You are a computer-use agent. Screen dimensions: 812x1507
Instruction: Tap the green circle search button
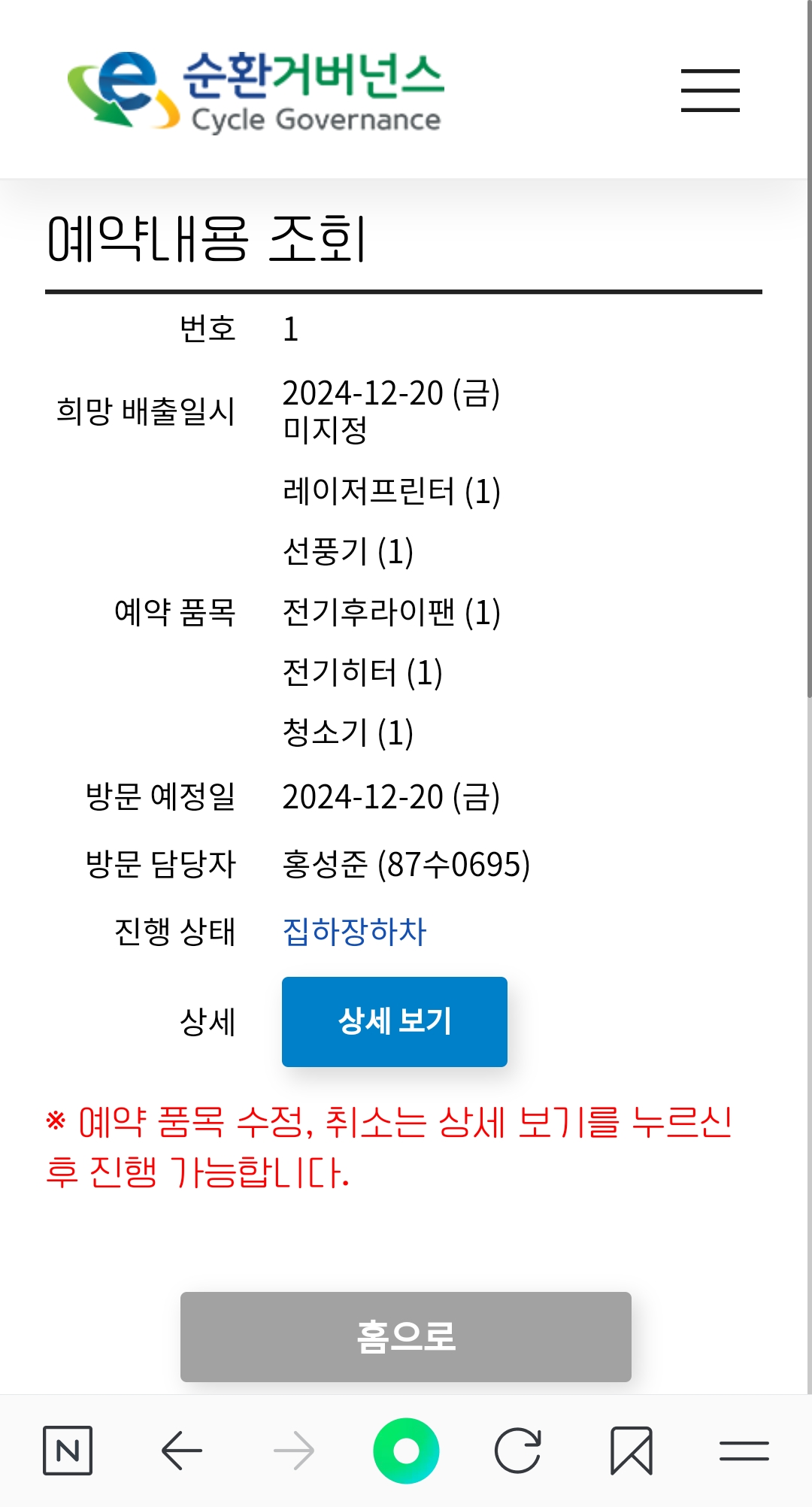tap(406, 1451)
